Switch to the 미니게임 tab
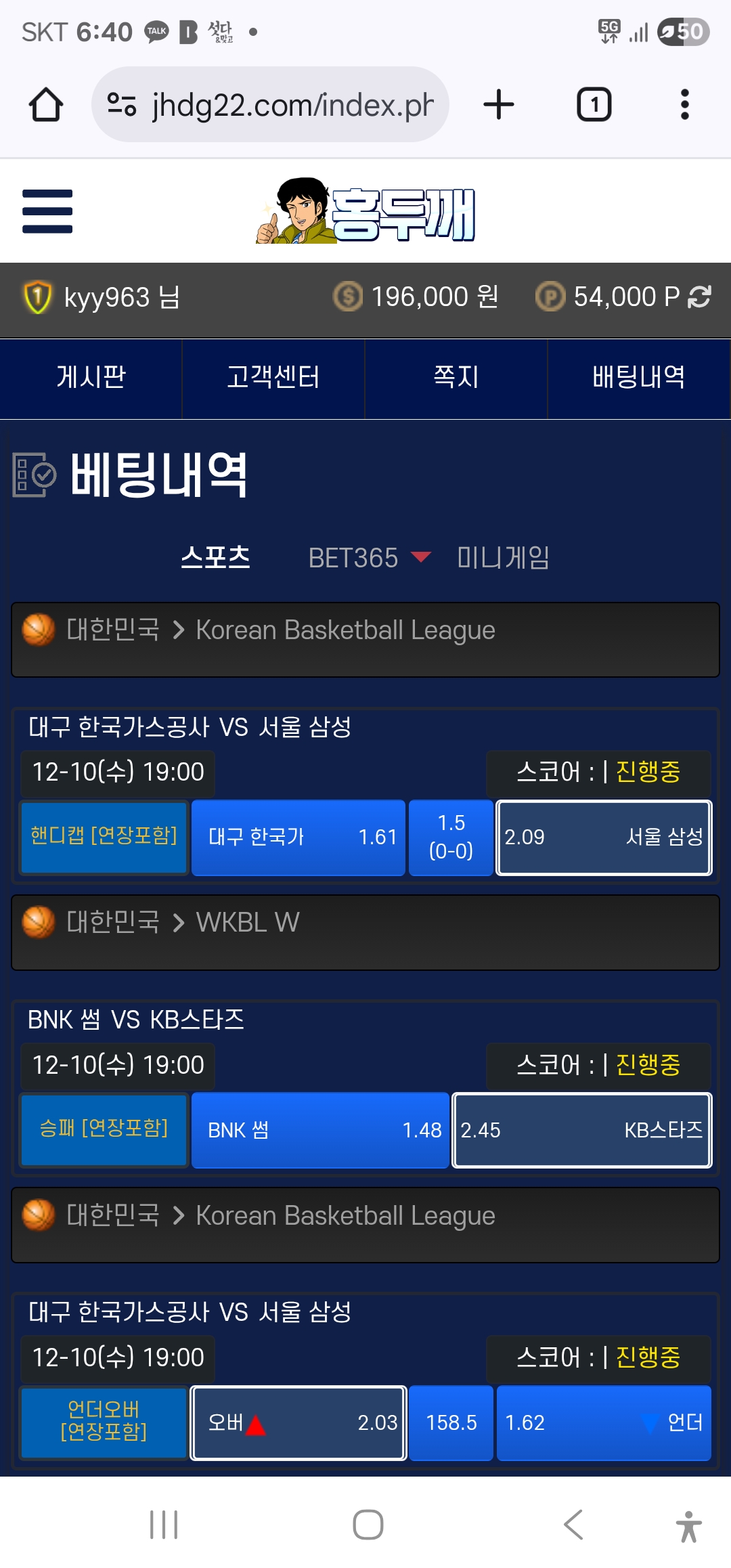731x1568 pixels. [x=503, y=558]
